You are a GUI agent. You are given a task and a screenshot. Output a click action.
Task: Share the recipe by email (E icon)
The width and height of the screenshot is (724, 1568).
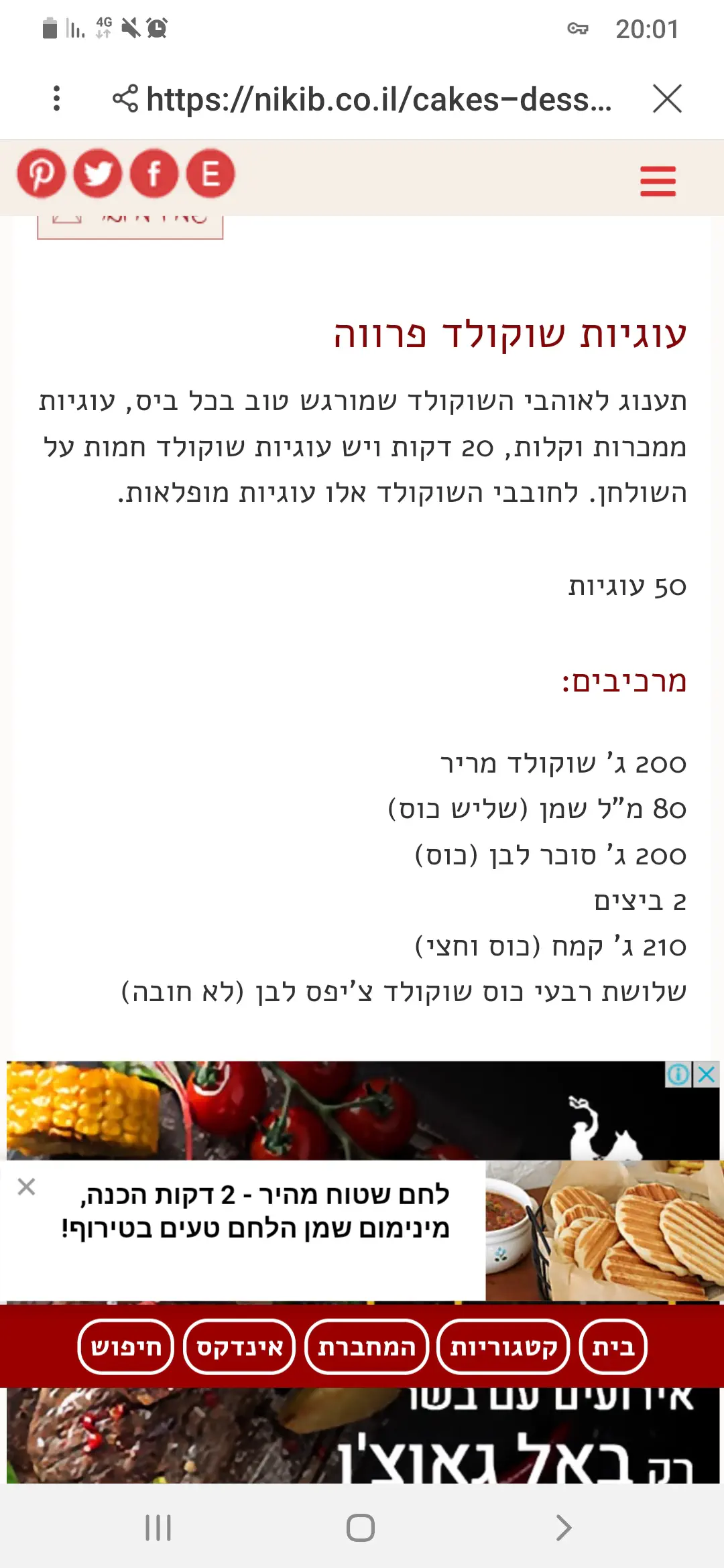coord(210,174)
